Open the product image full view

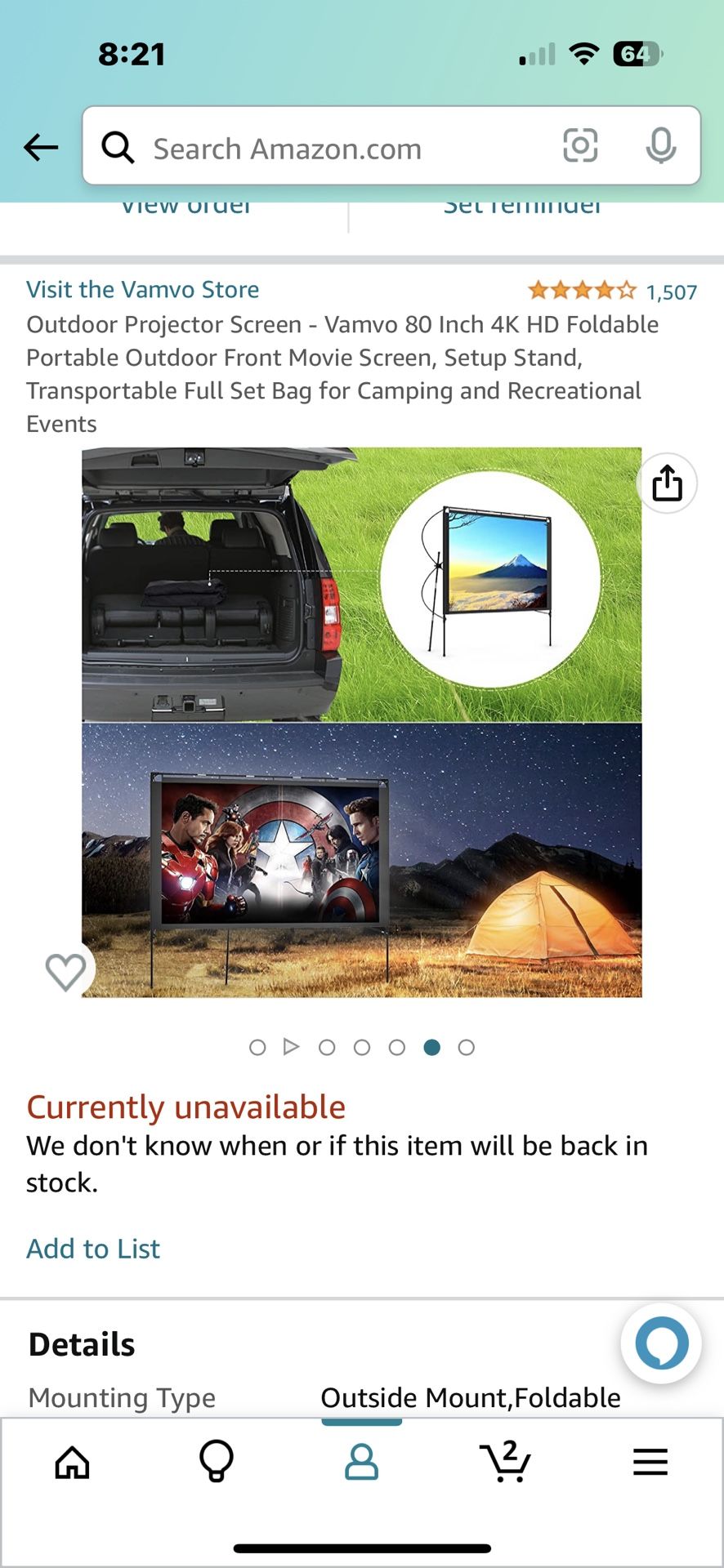[x=361, y=722]
